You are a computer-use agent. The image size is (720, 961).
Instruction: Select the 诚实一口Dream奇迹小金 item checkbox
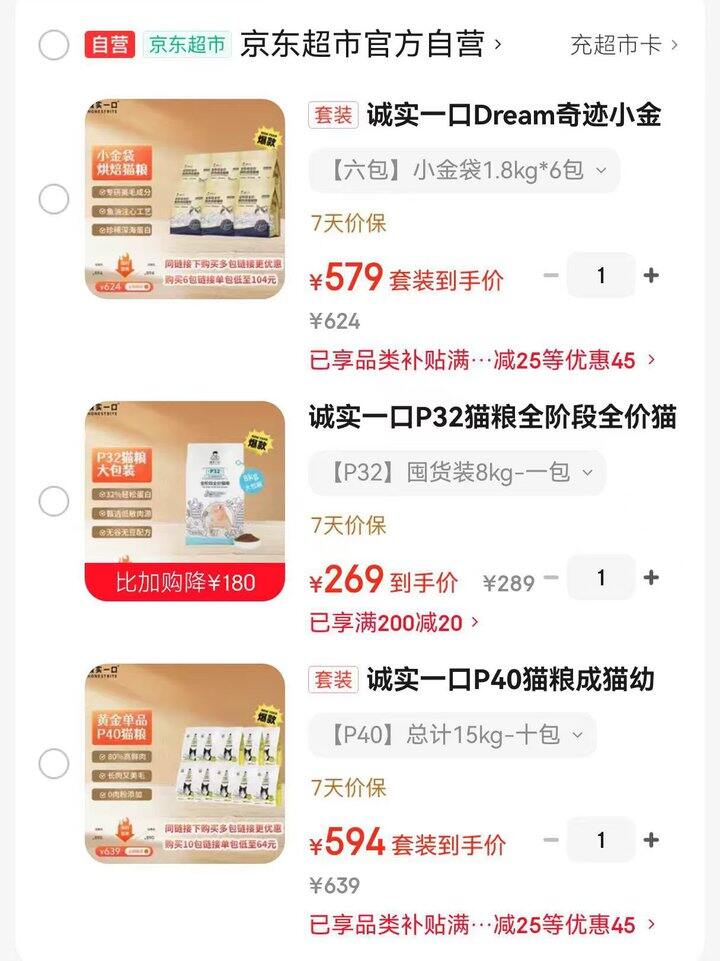[54, 199]
